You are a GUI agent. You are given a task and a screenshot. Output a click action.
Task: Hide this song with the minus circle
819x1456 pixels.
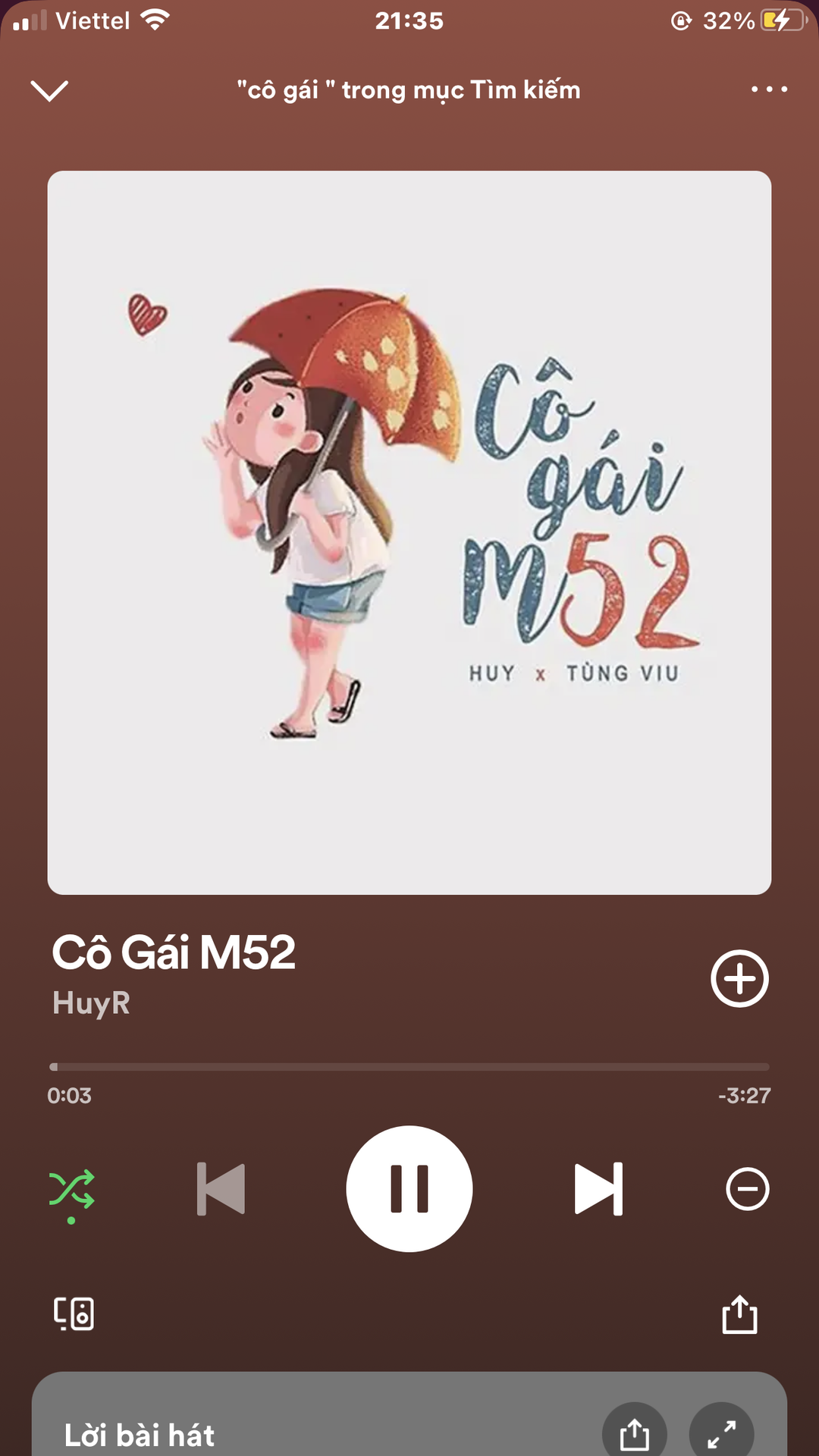[x=747, y=1189]
